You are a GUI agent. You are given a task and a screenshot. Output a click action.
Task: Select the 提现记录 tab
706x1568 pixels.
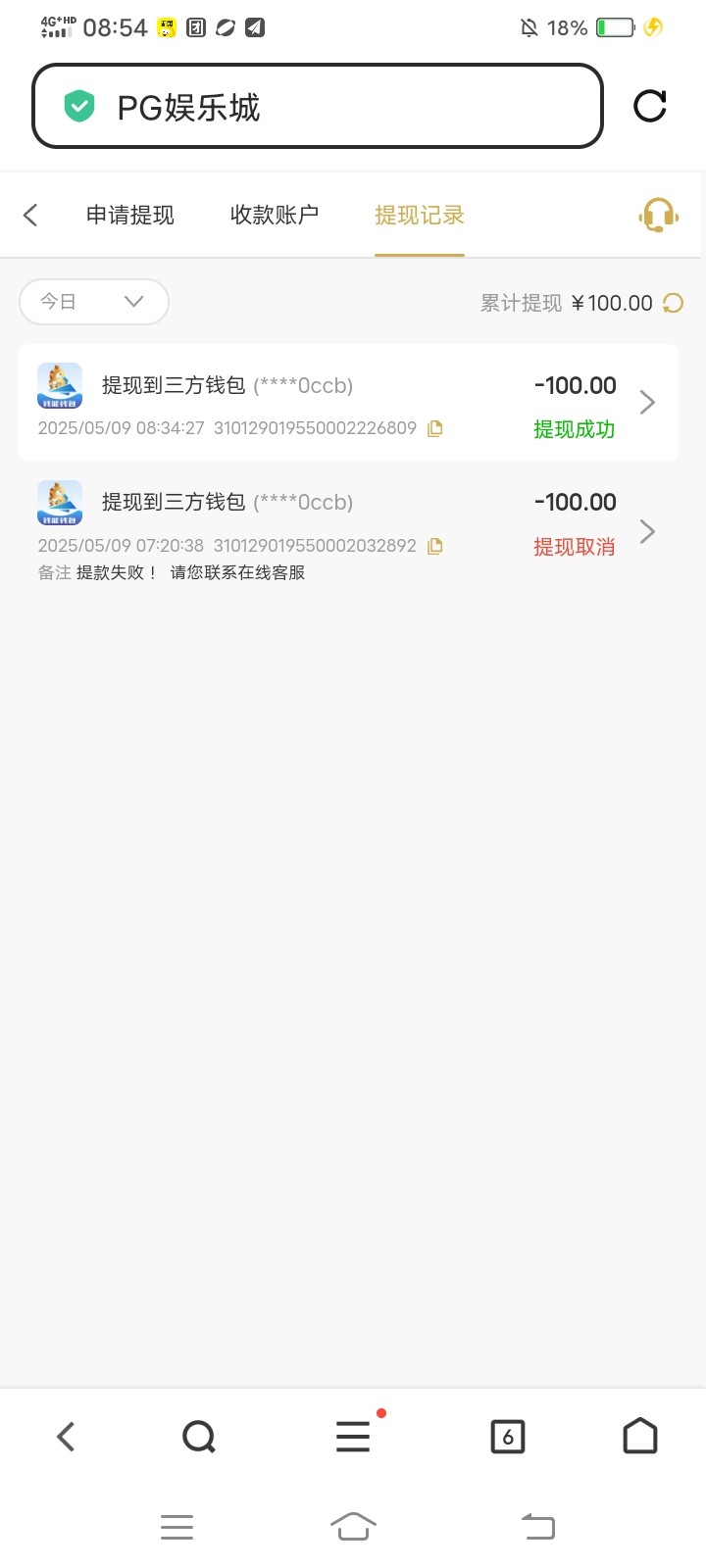point(420,215)
